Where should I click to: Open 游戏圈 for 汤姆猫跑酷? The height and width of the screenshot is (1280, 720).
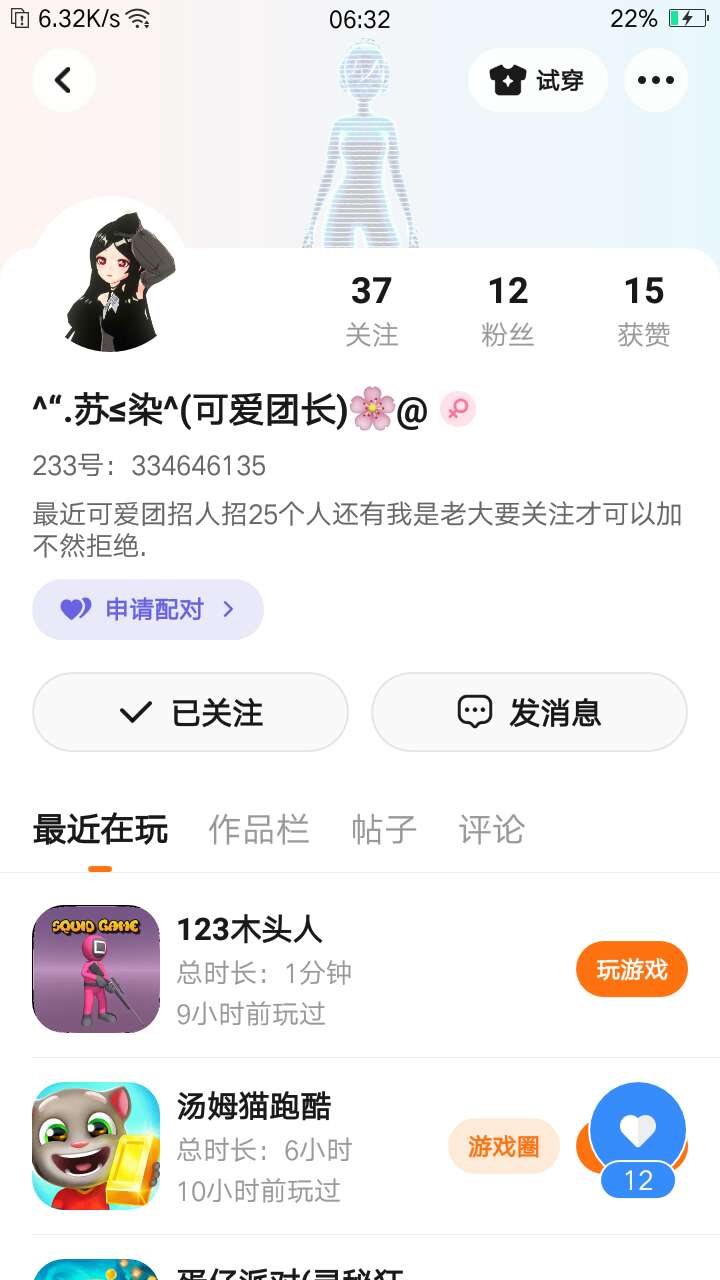(x=503, y=1146)
